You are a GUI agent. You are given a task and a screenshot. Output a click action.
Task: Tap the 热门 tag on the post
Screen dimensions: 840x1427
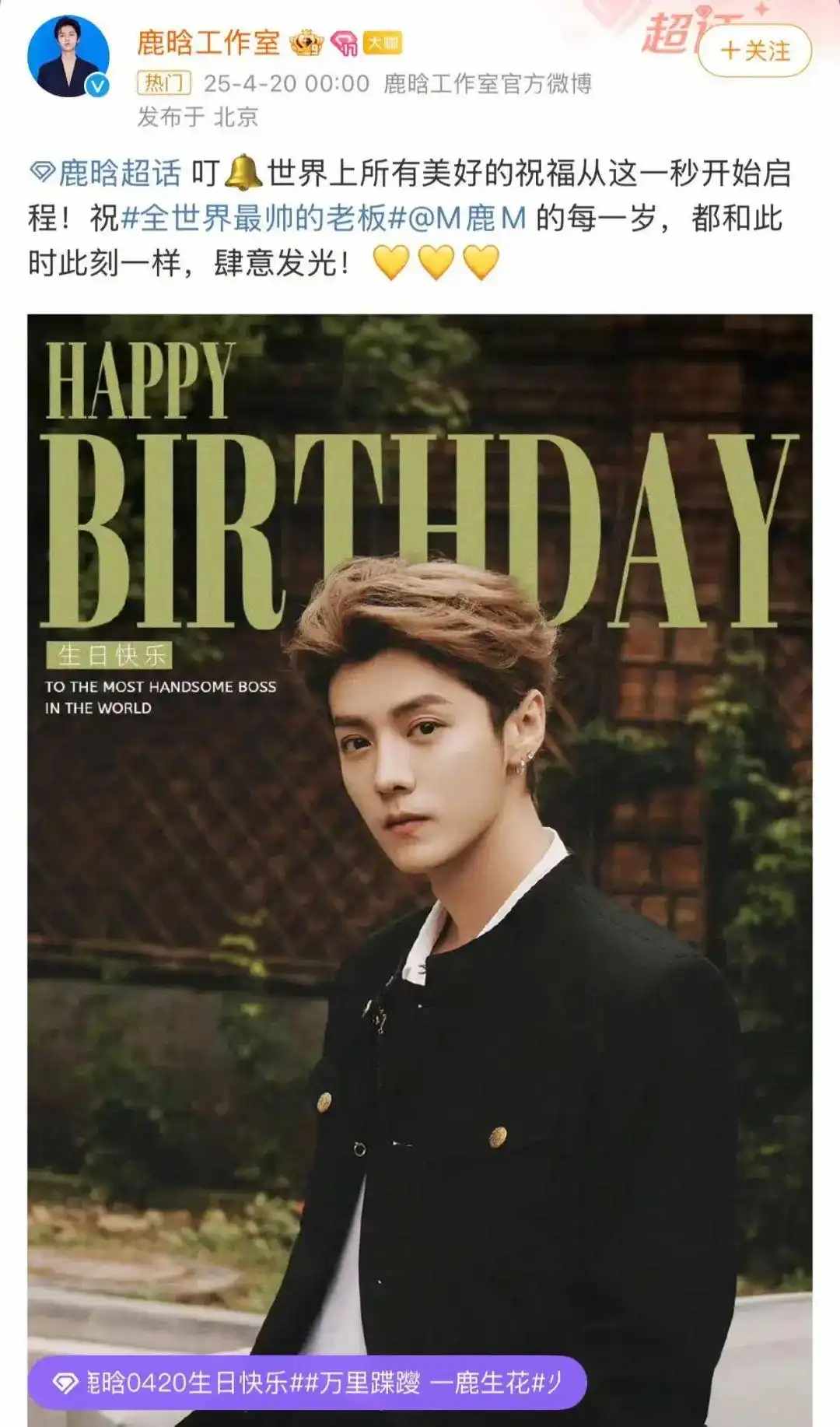pyautogui.click(x=163, y=82)
